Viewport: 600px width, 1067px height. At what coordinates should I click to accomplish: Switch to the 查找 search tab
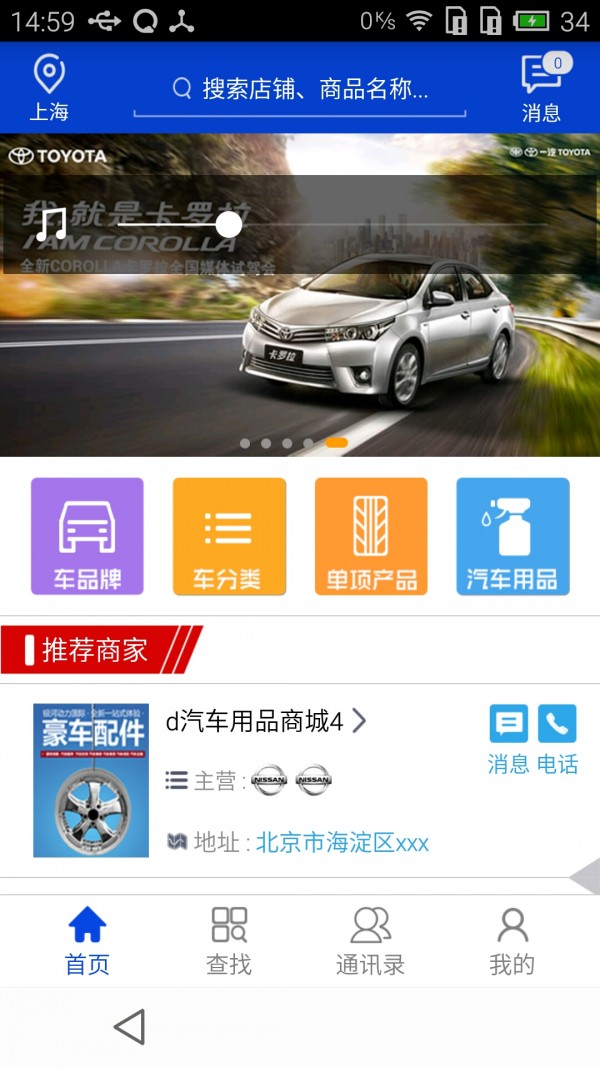coord(229,941)
